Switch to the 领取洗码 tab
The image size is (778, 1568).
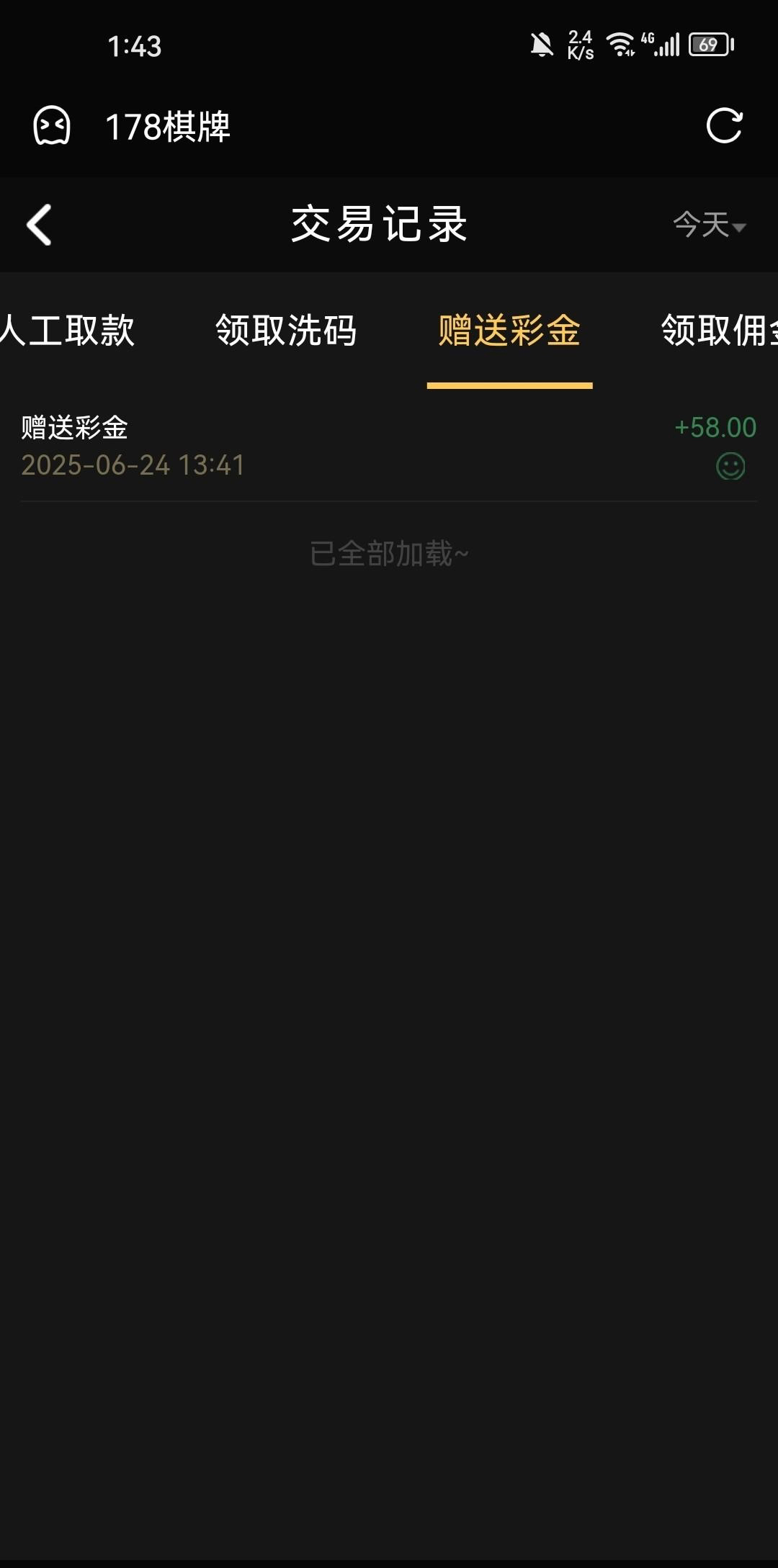(286, 331)
